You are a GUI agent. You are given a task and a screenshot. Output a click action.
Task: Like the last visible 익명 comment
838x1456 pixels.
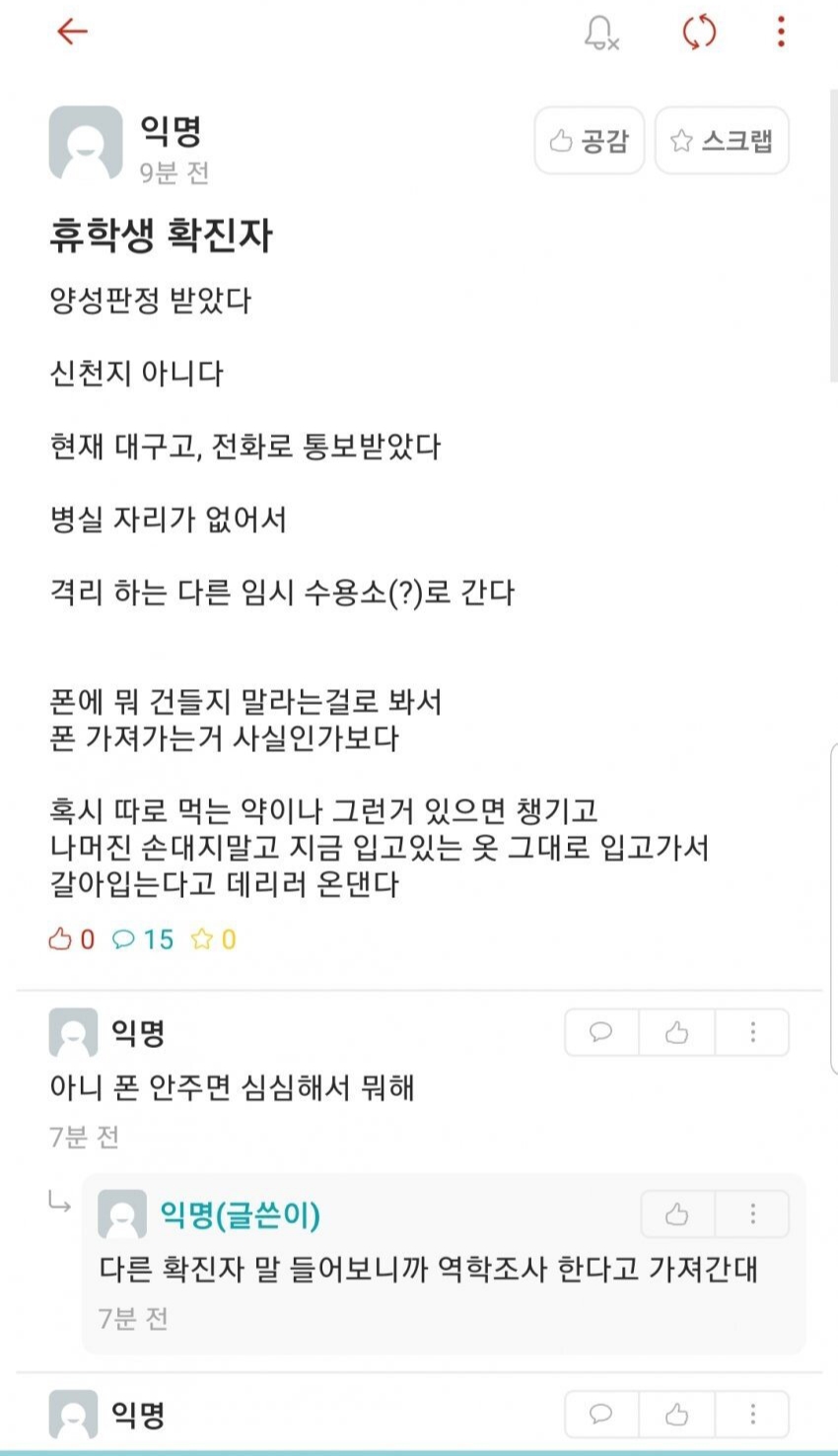pos(676,1415)
